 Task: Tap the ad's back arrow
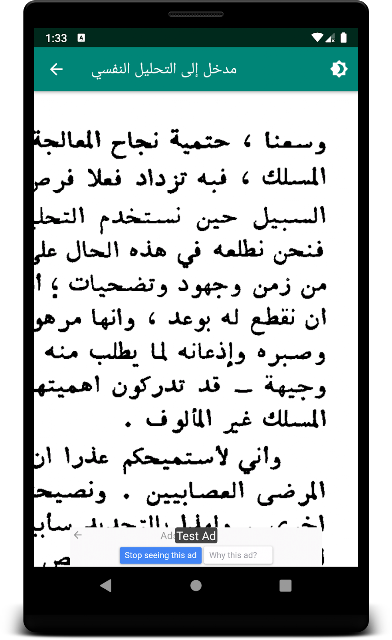tap(78, 535)
